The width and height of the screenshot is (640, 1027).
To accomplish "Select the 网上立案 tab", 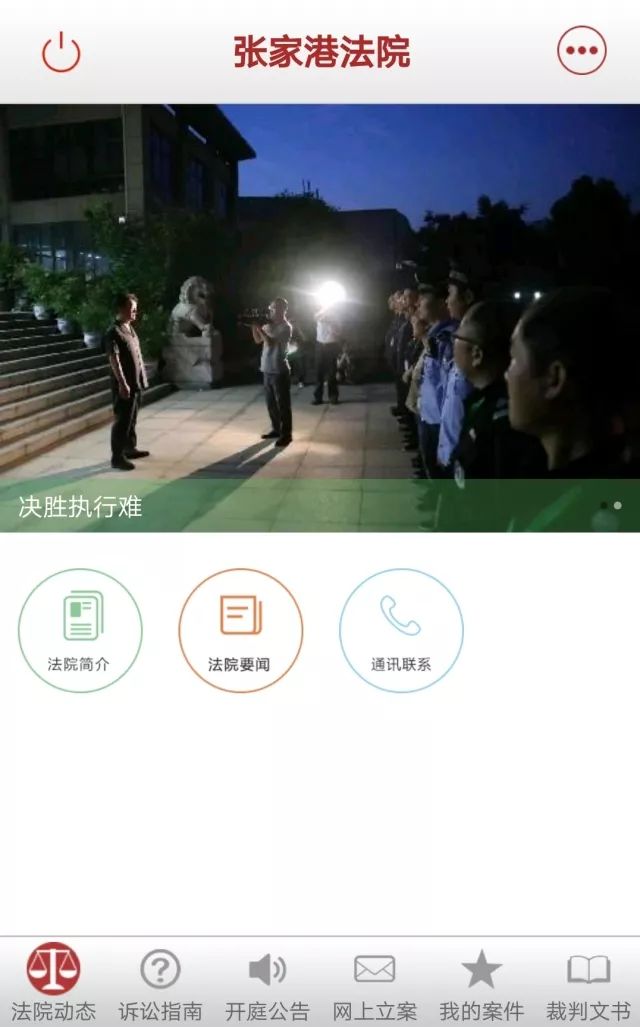I will (x=374, y=982).
